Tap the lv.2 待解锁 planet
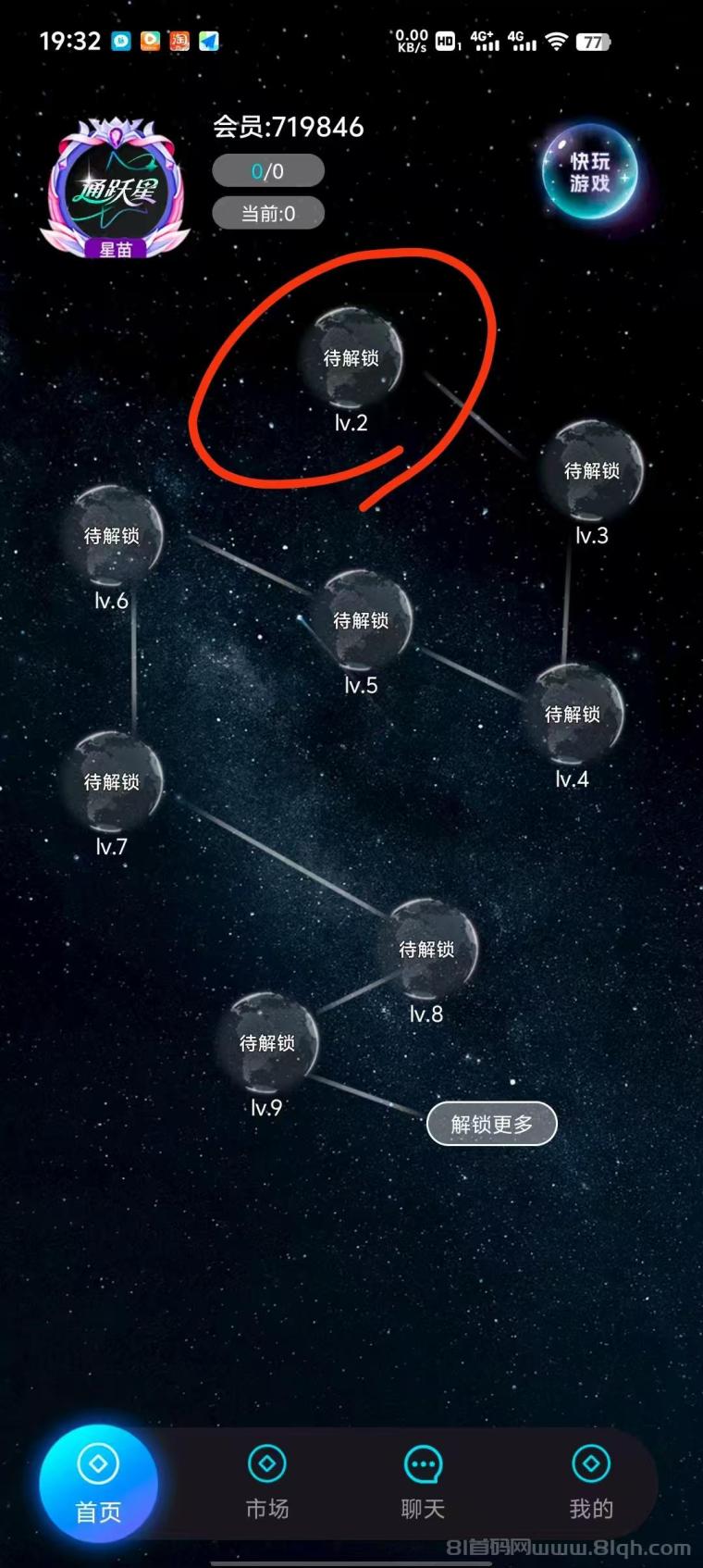This screenshot has height=1568, width=703. tap(351, 358)
